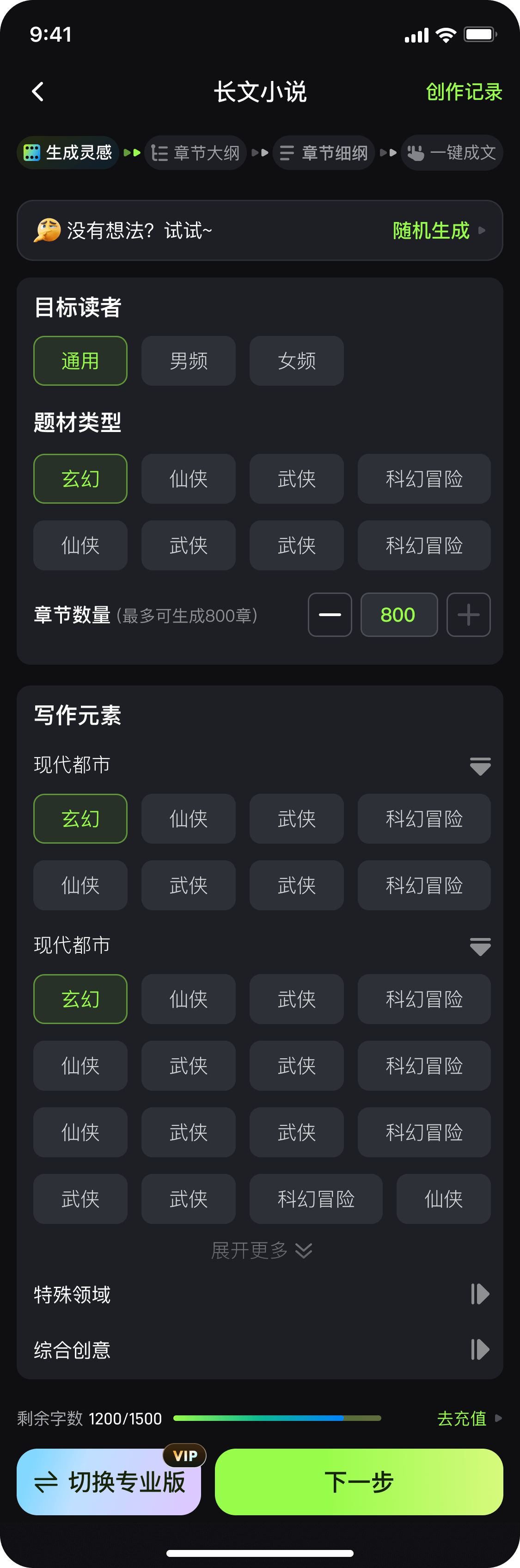Select 男频 as target reader
This screenshot has height=1568, width=520.
tap(189, 361)
